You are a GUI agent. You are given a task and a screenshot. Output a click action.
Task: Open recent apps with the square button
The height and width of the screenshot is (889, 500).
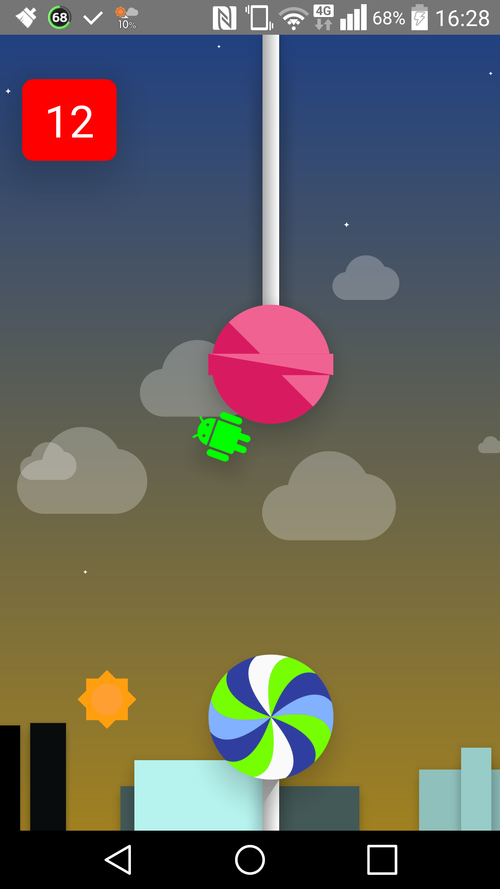(382, 860)
